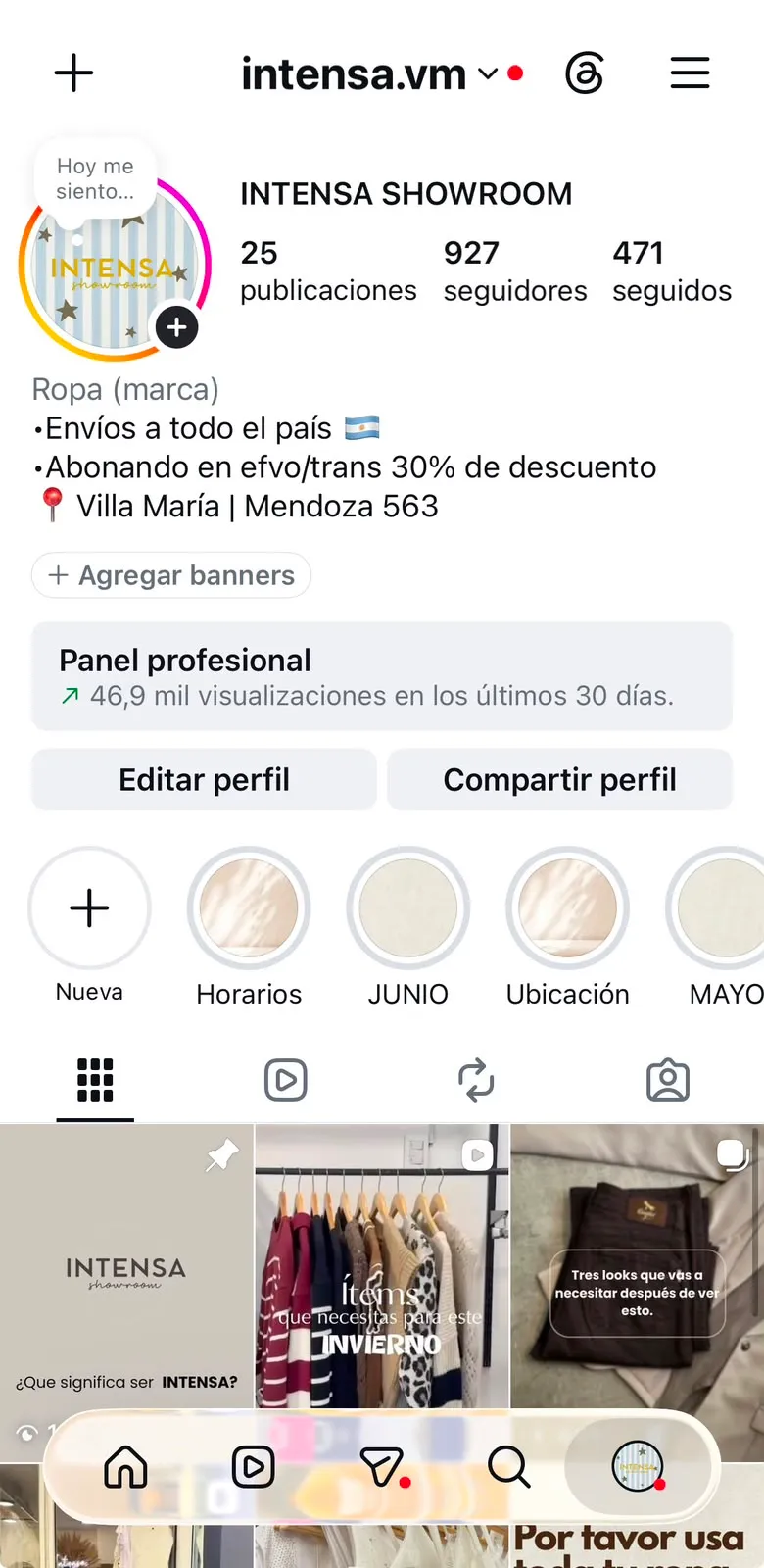Open the 471 seguidos list
764x1568 pixels.
coord(672,271)
